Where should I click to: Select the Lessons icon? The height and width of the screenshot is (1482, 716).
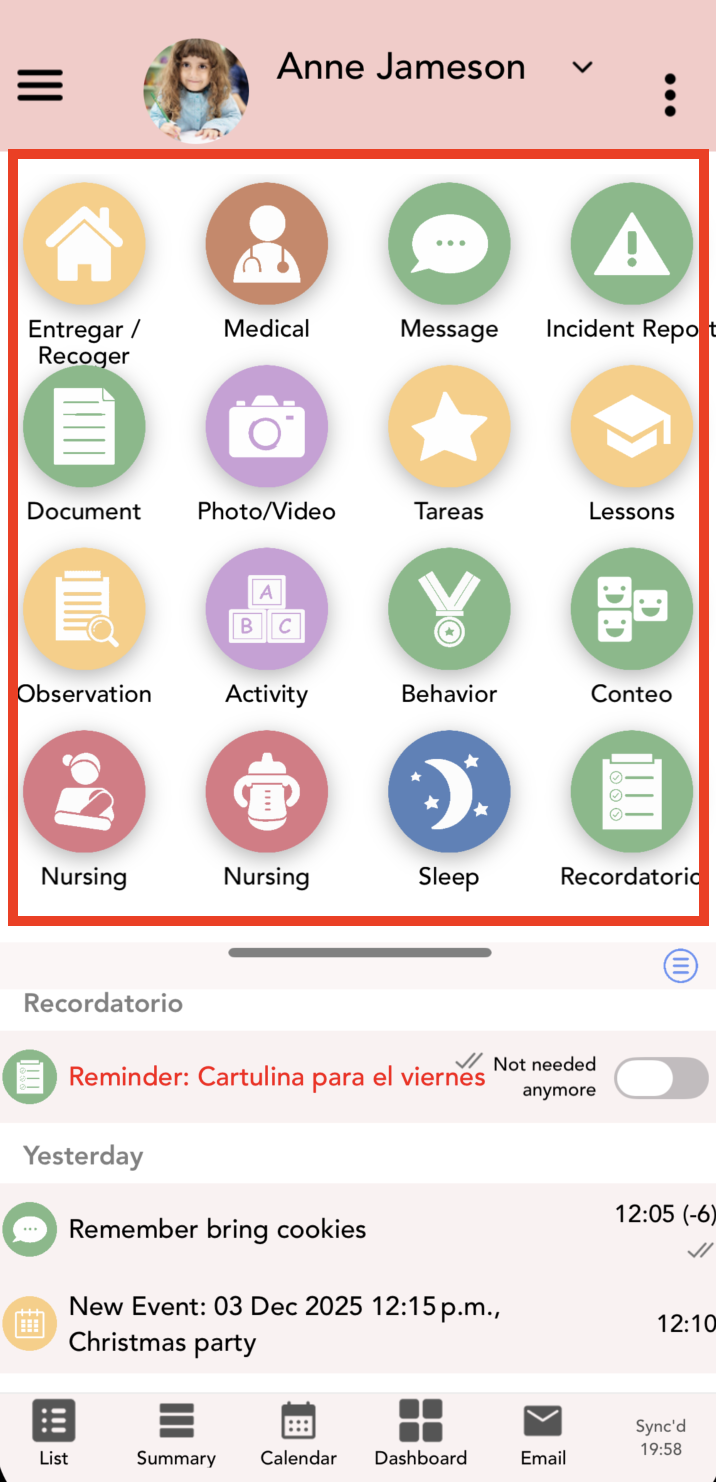click(631, 427)
